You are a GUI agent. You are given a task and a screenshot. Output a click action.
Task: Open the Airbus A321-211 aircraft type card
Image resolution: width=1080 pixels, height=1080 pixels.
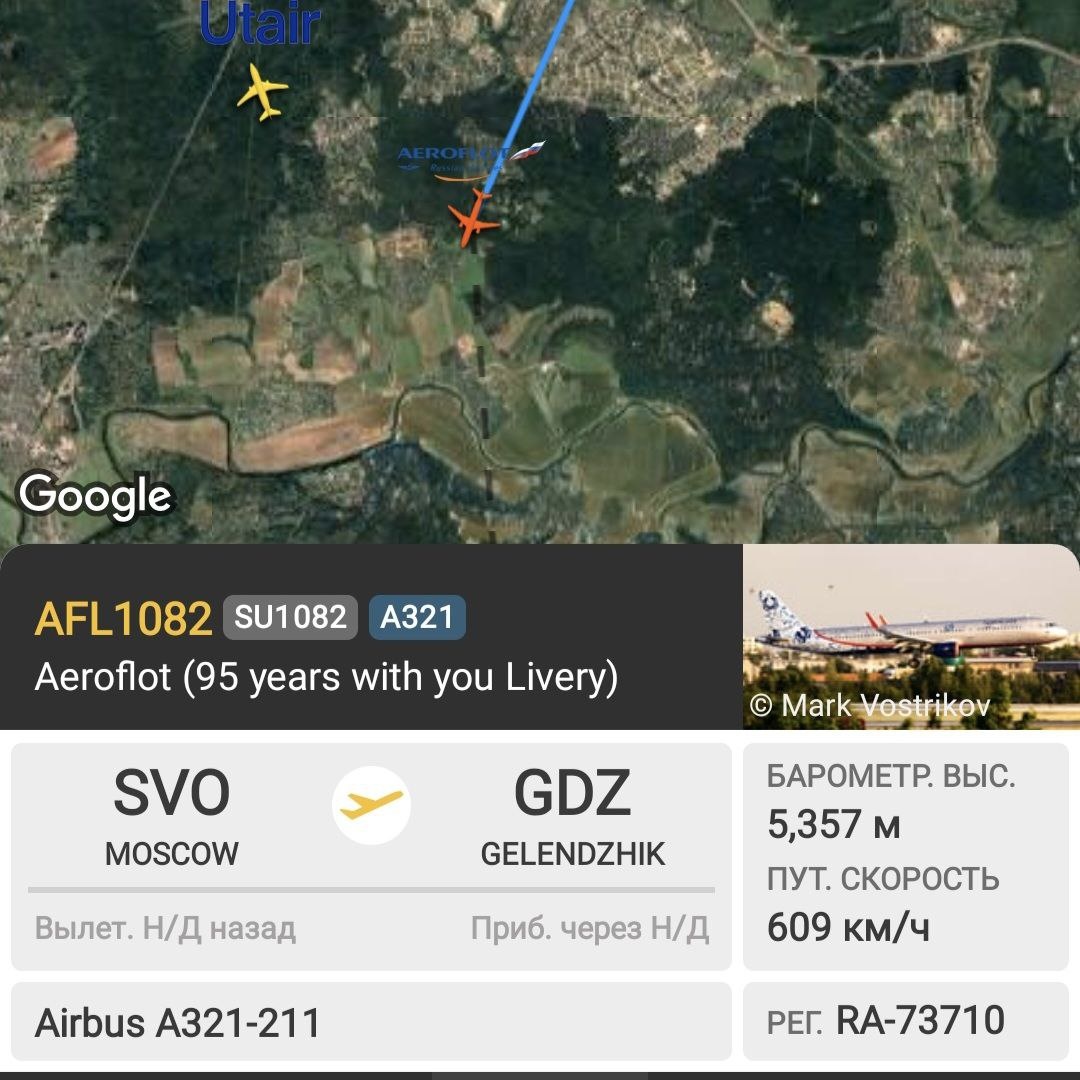tap(371, 1021)
